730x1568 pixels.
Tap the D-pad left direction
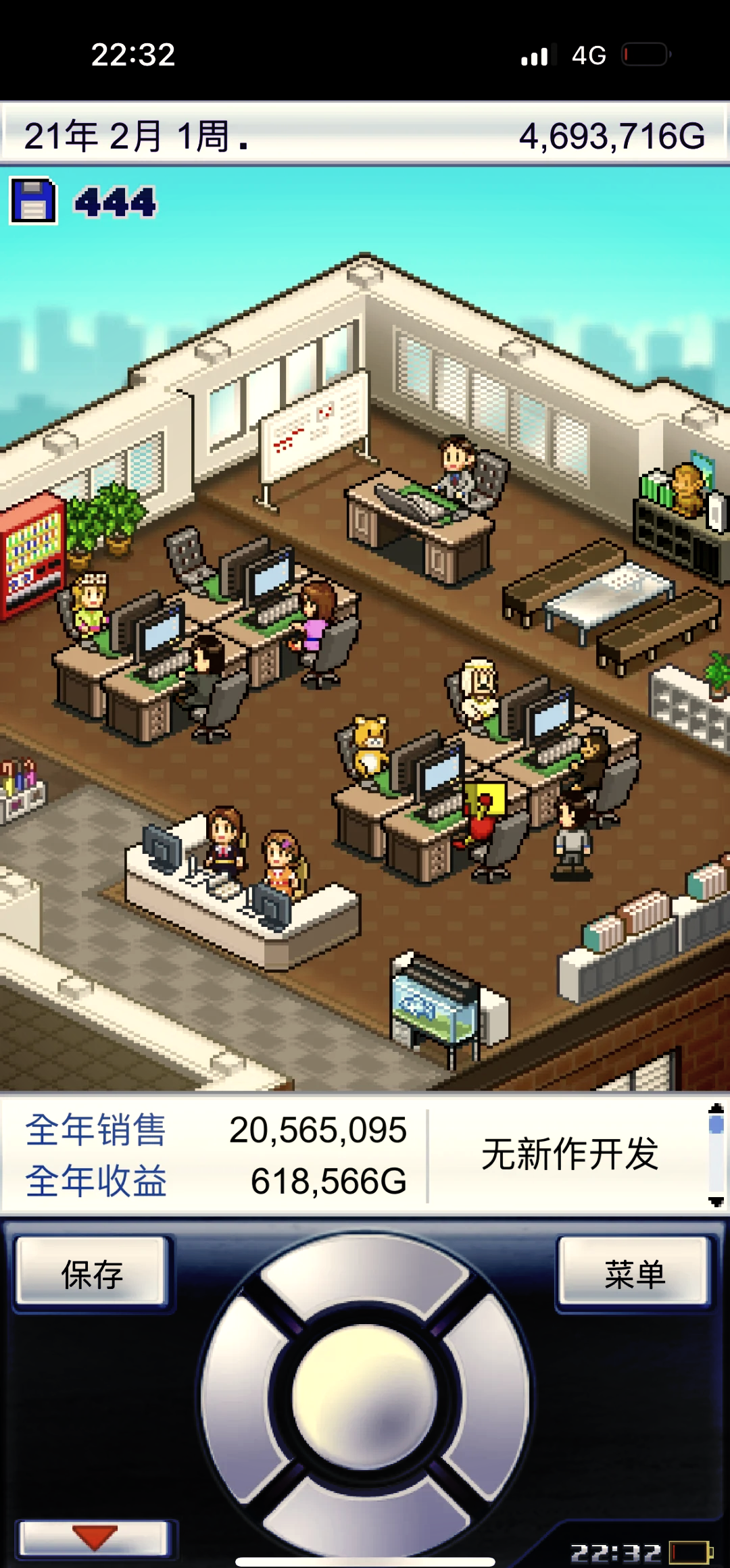240,1396
